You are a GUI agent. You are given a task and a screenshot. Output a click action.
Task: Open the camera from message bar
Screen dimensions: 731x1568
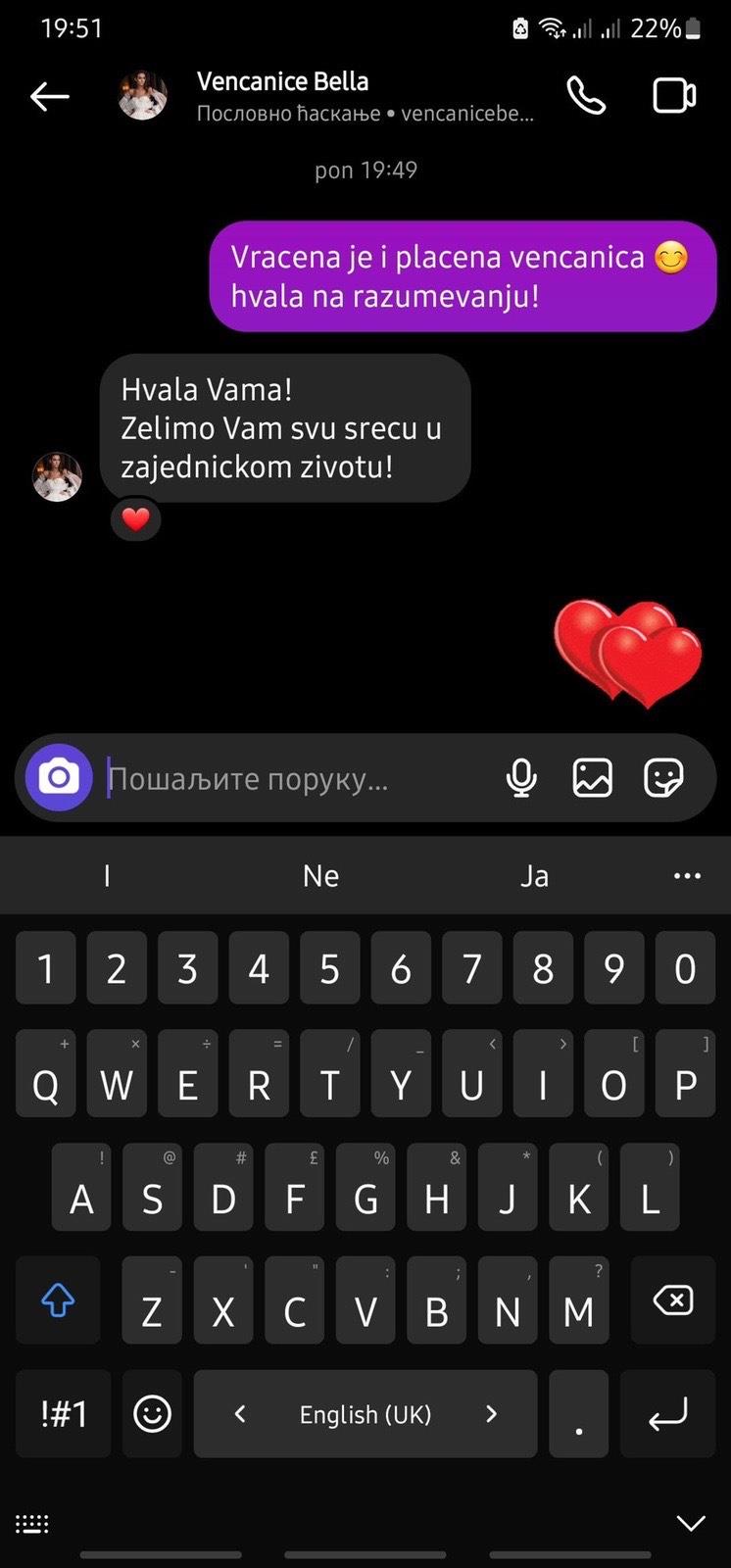(59, 778)
